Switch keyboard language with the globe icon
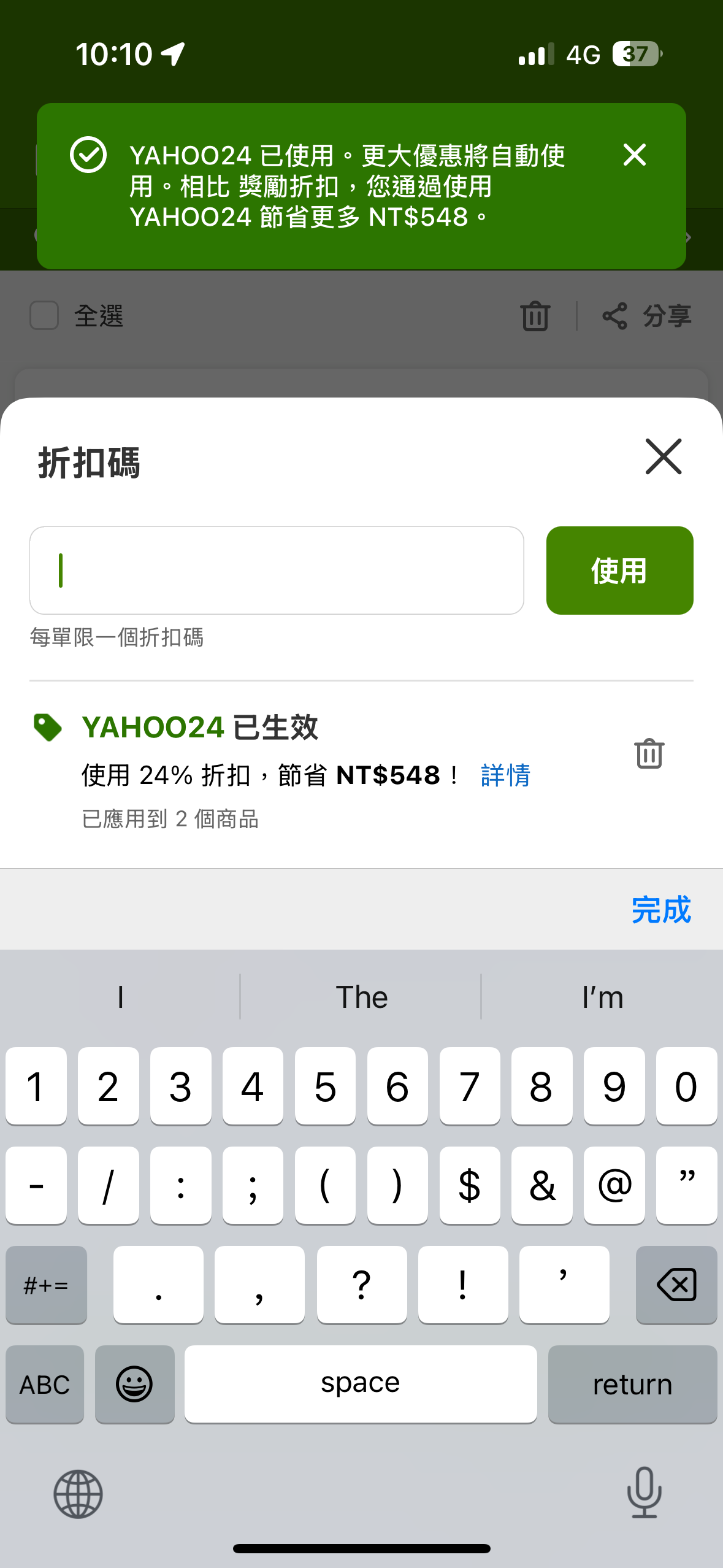723x1568 pixels. (78, 1494)
